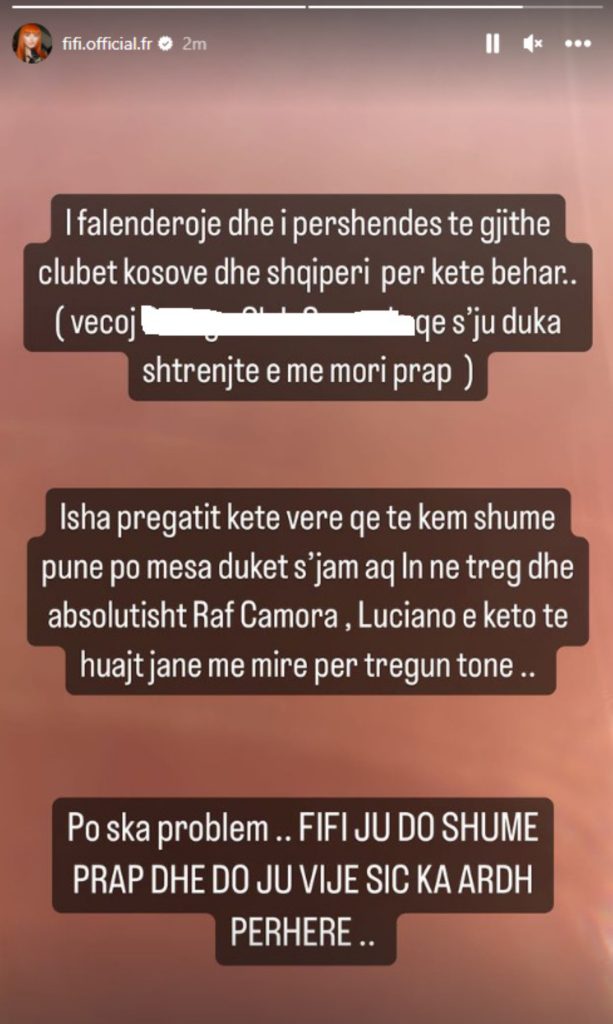This screenshot has width=613, height=1024.
Task: Open fifi.official.fr profile picture
Action: click(x=31, y=44)
